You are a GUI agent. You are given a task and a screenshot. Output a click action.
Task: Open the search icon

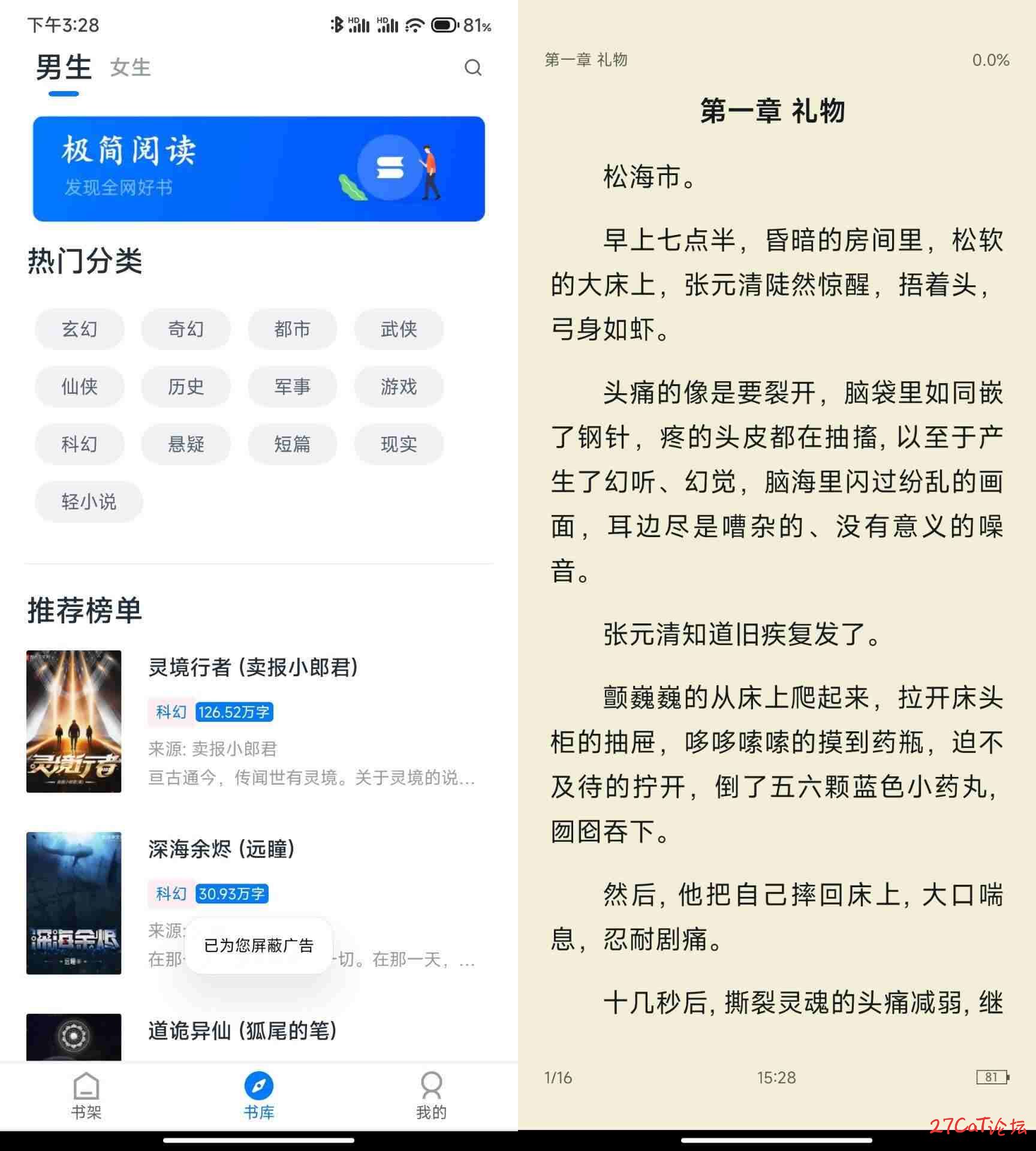pos(473,68)
